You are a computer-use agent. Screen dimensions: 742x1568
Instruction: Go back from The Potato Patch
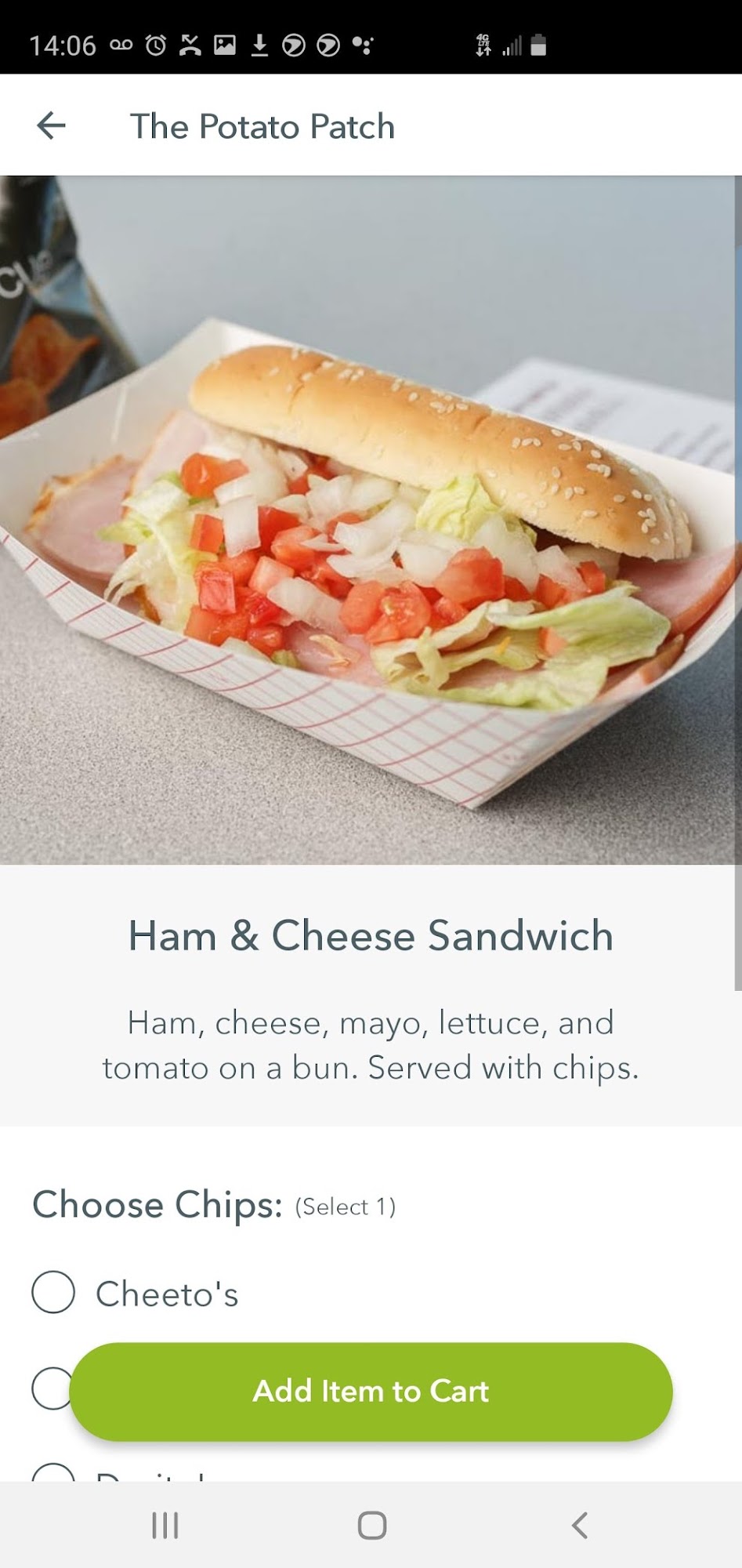[52, 125]
